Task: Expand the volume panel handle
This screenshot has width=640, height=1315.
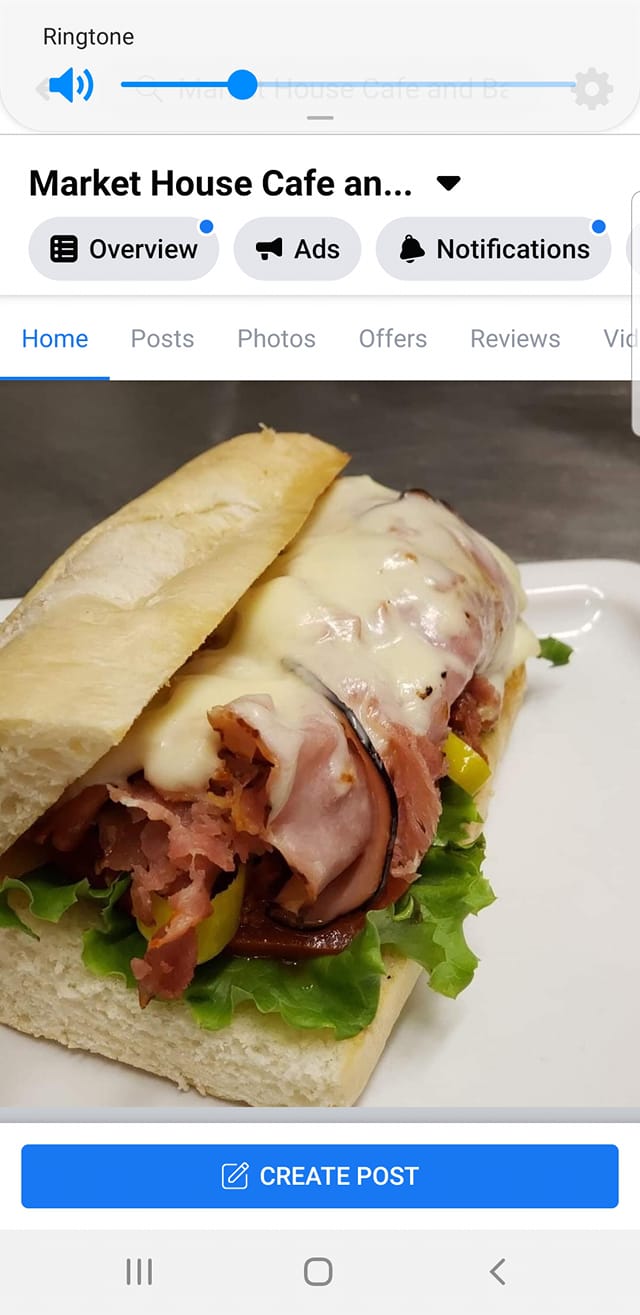Action: (320, 118)
